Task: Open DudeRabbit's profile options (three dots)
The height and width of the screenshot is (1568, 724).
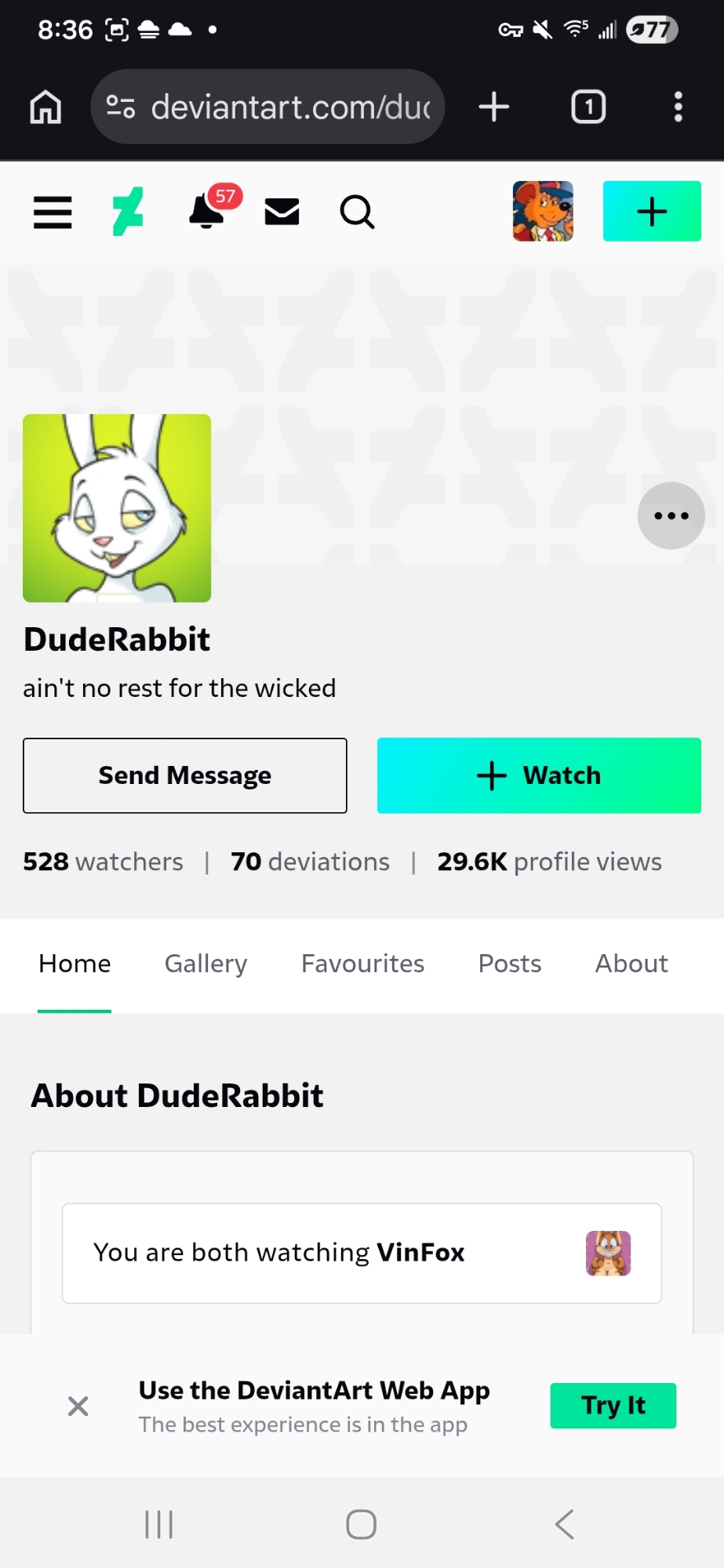Action: click(671, 516)
